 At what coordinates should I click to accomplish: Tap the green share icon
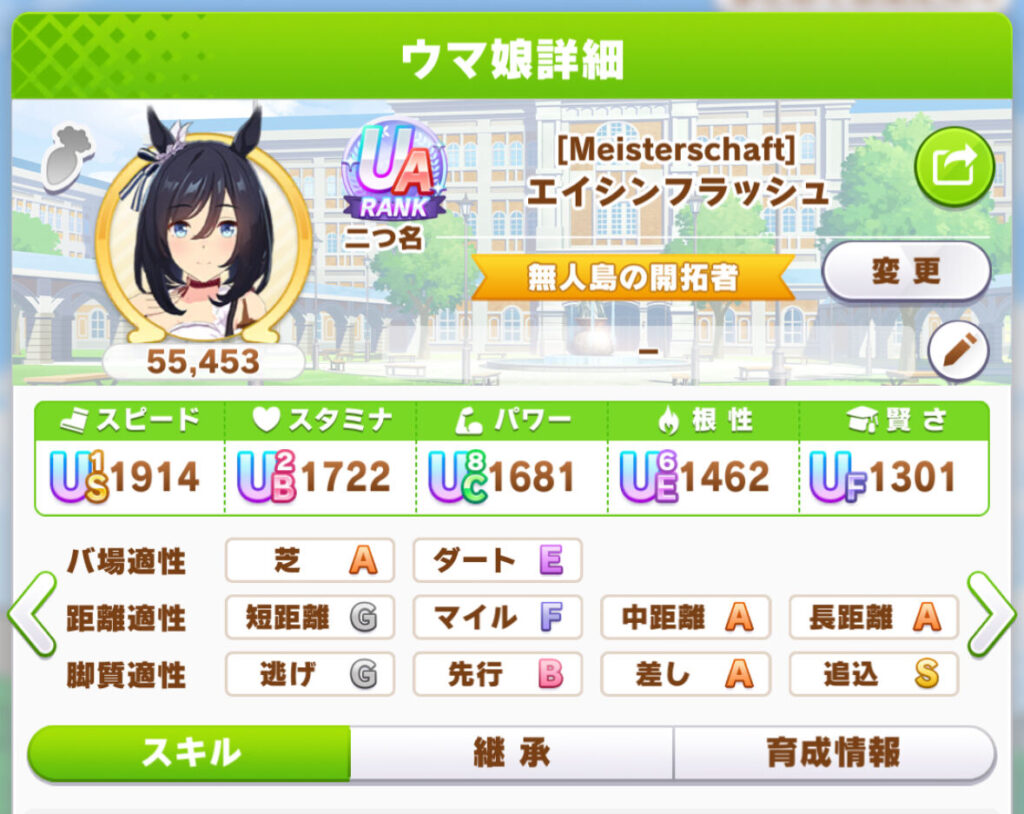[953, 167]
